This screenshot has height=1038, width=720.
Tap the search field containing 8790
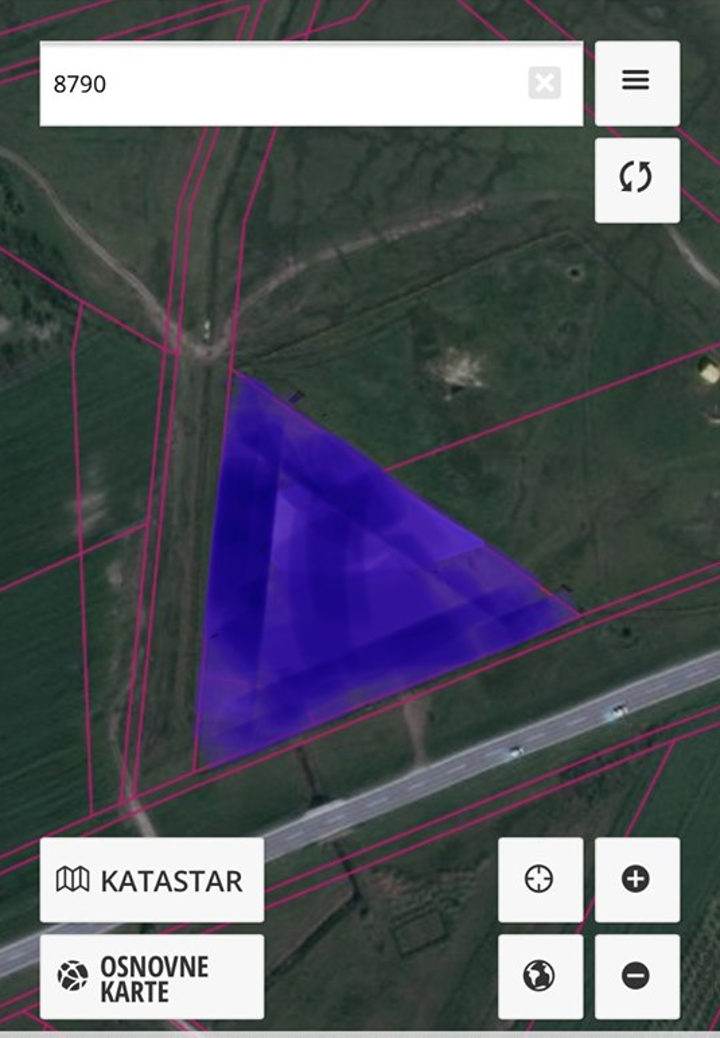[x=280, y=84]
